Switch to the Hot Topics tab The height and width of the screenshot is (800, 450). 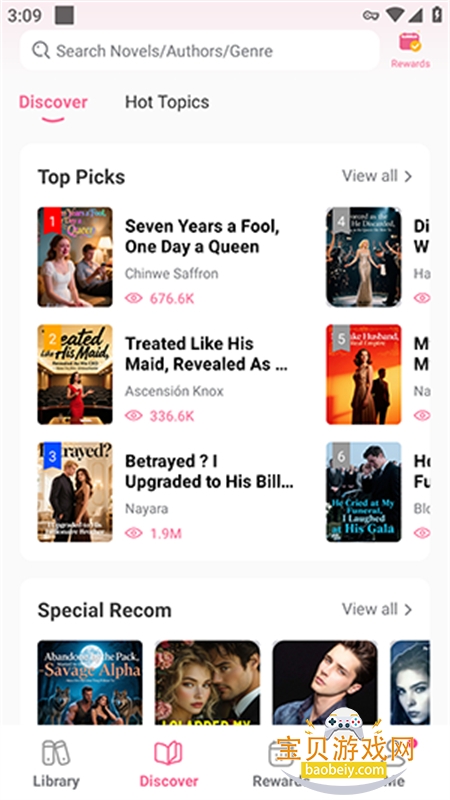[x=167, y=102]
